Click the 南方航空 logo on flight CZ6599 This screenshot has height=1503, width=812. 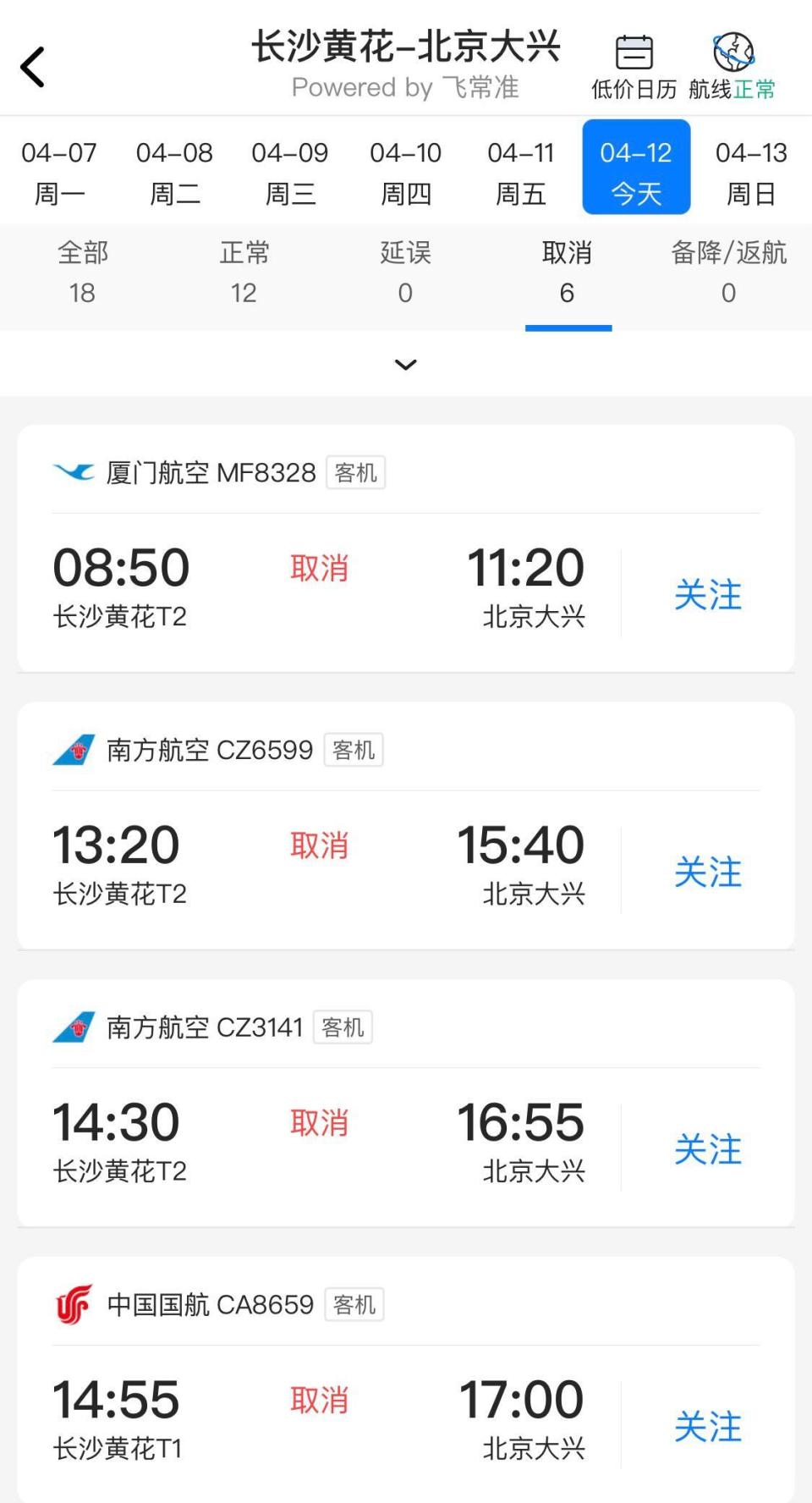(74, 750)
